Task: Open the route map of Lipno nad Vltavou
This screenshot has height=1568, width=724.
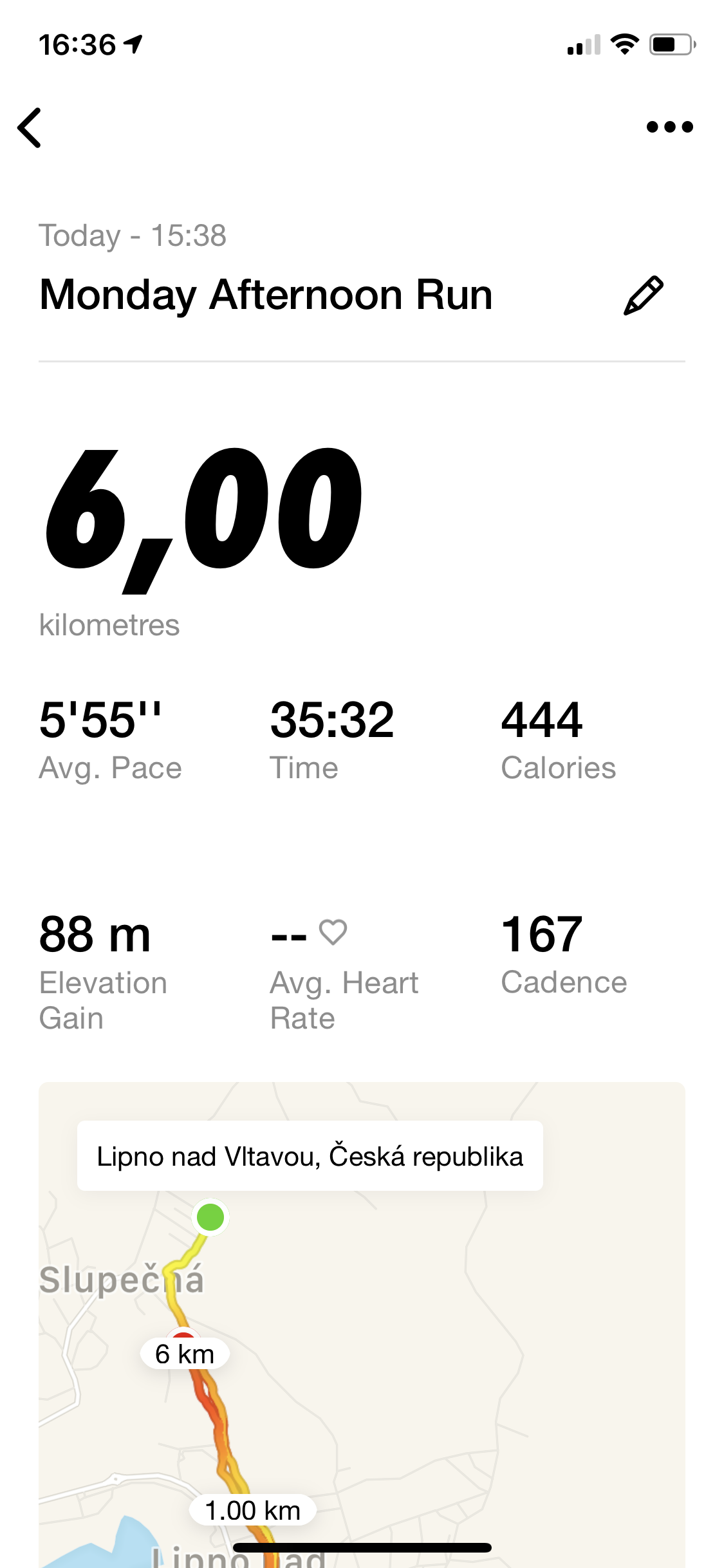Action: (362, 1325)
